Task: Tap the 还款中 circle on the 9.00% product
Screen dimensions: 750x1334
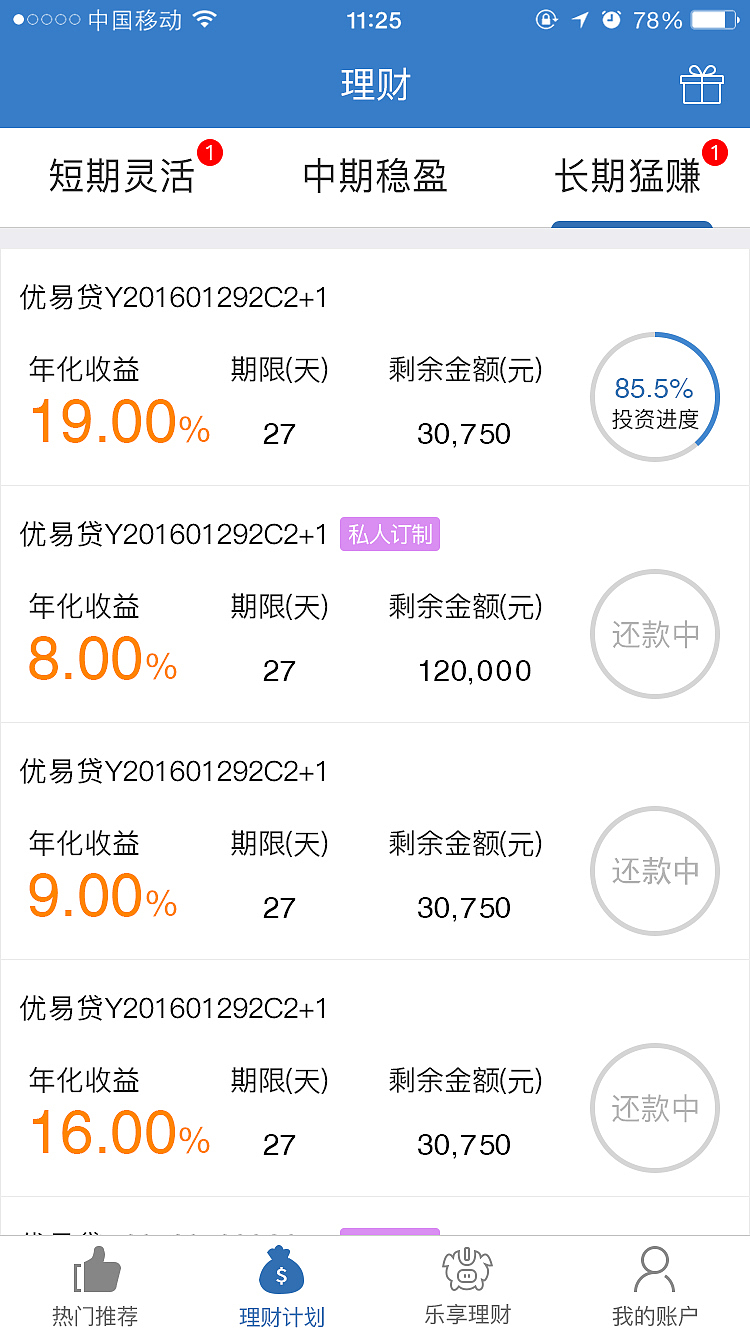Action: pyautogui.click(x=654, y=871)
